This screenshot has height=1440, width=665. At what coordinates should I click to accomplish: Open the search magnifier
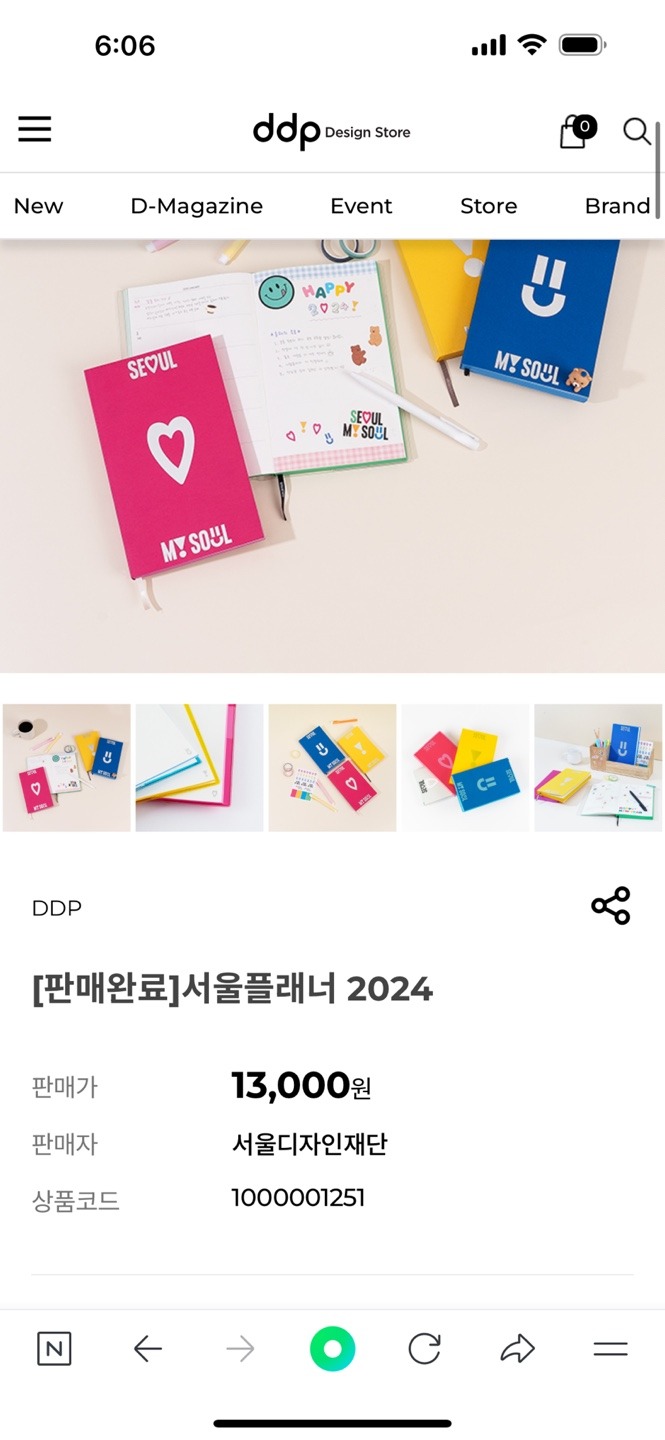tap(637, 131)
